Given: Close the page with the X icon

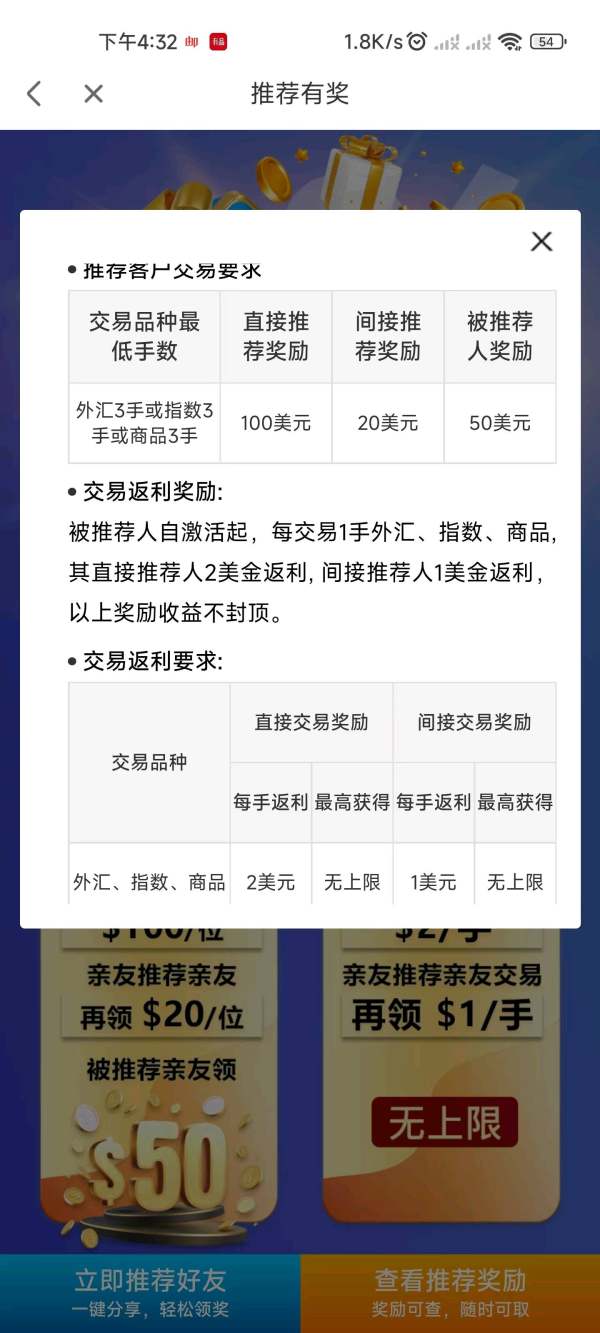Looking at the screenshot, I should pos(93,94).
